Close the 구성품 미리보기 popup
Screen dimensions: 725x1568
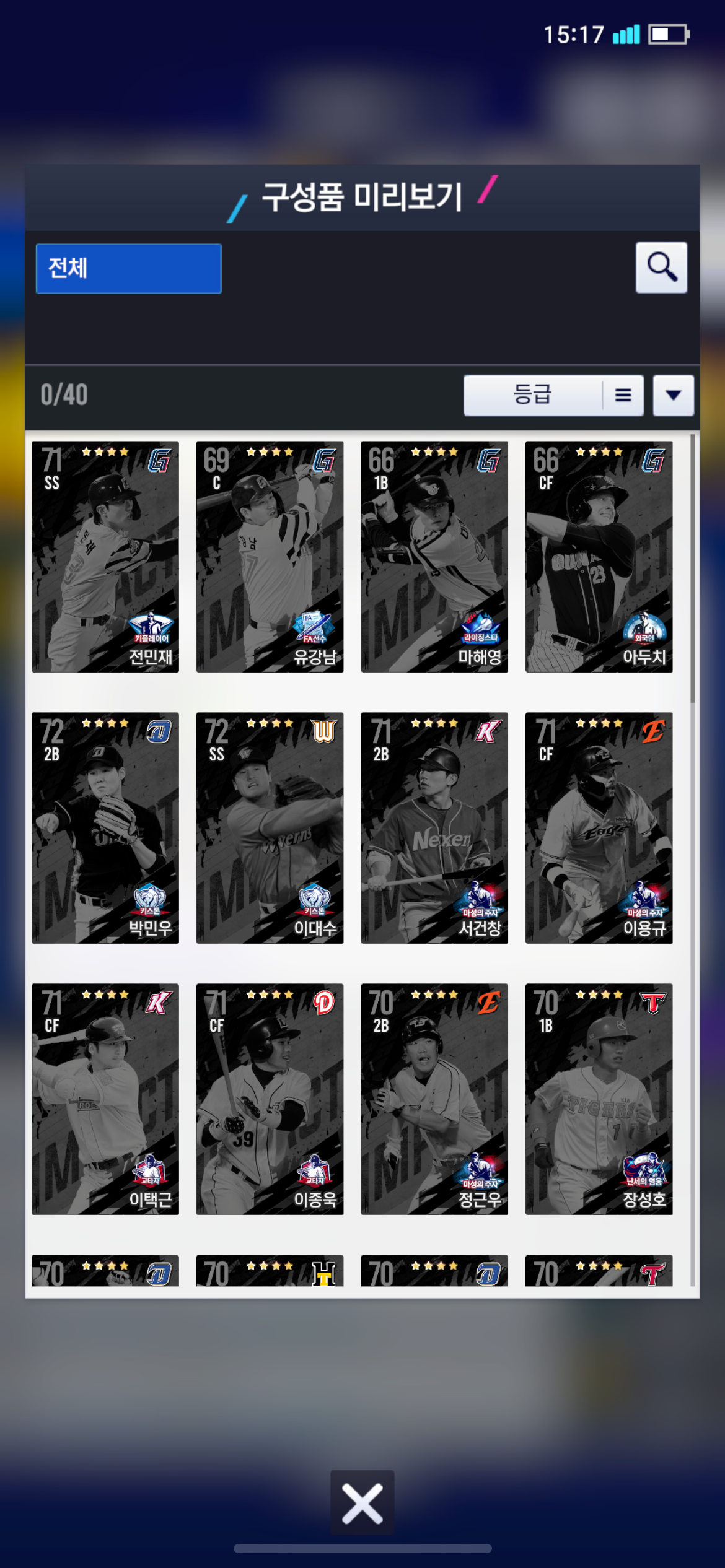click(x=362, y=1504)
